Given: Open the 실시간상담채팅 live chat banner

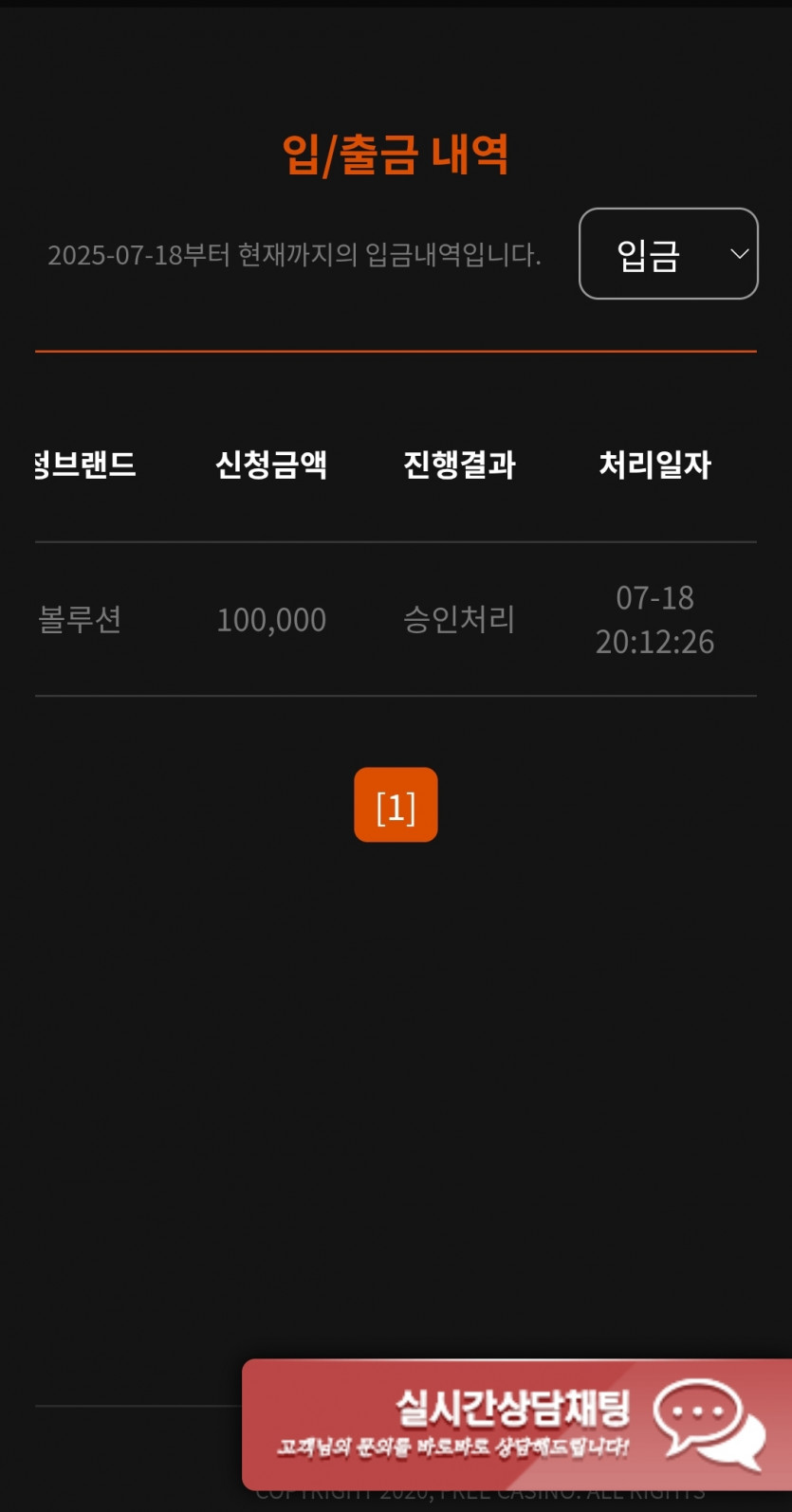Looking at the screenshot, I should (x=517, y=1424).
